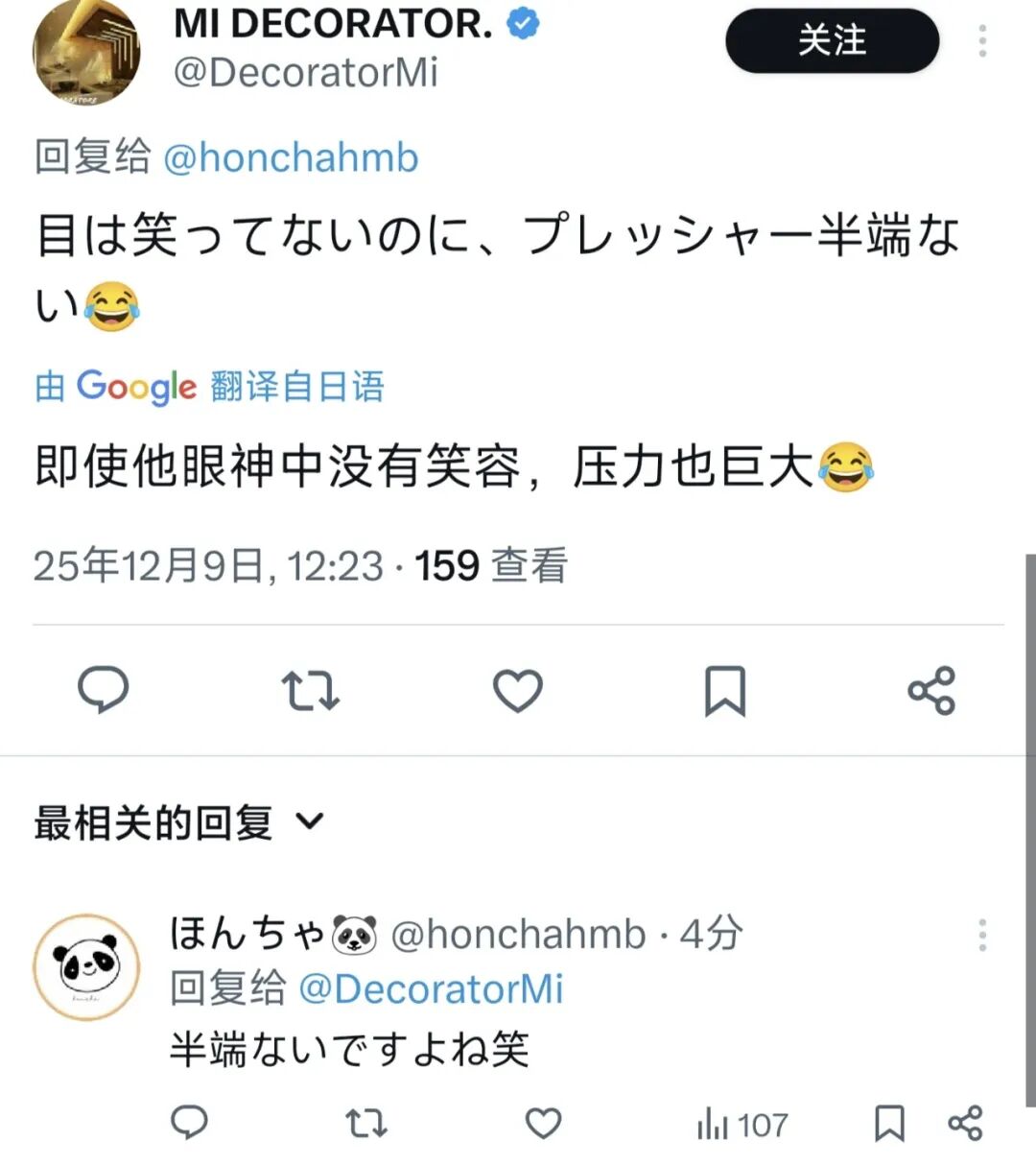Share MI DECORATOR's post
The image size is (1036, 1165).
point(931,690)
